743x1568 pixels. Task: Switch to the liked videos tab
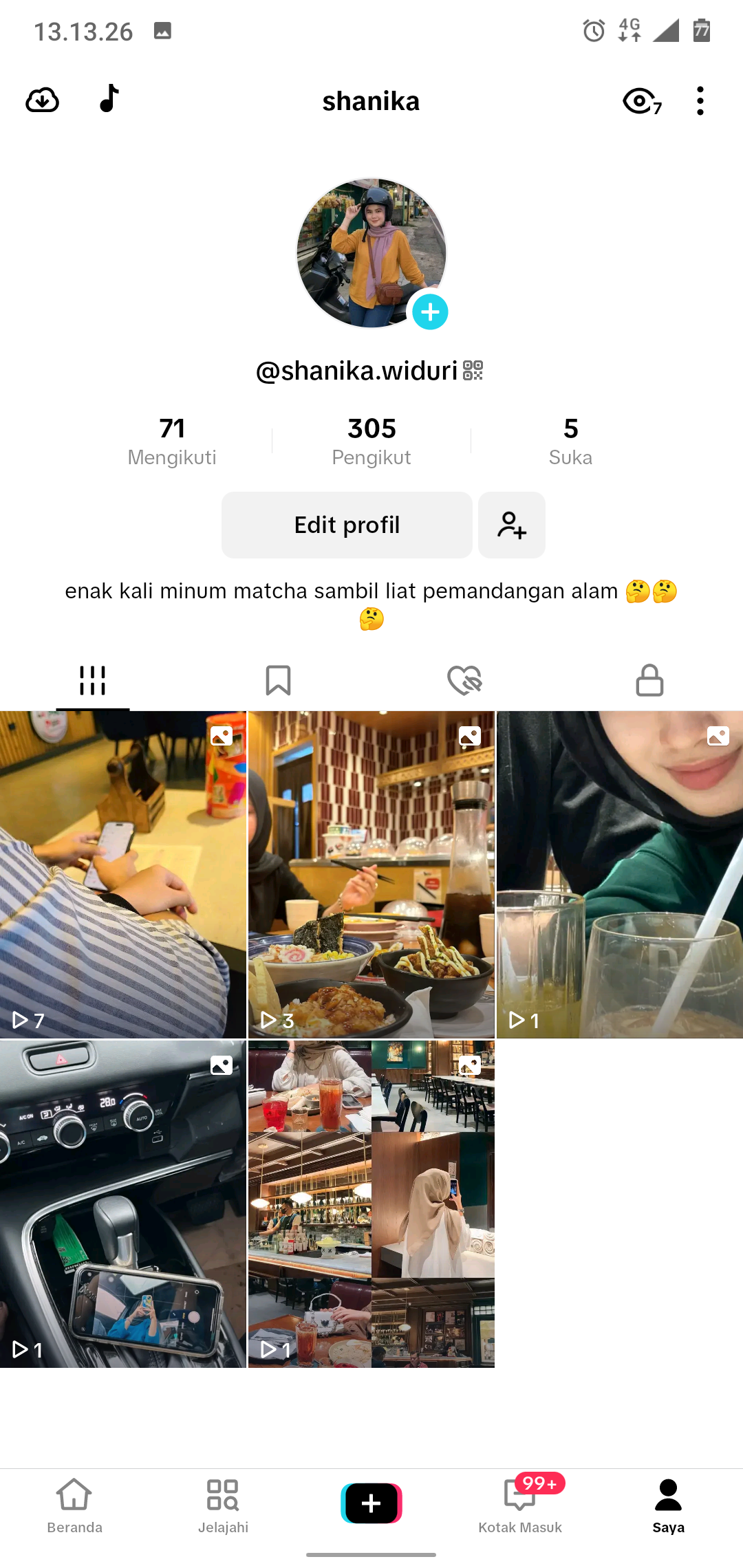tap(464, 680)
